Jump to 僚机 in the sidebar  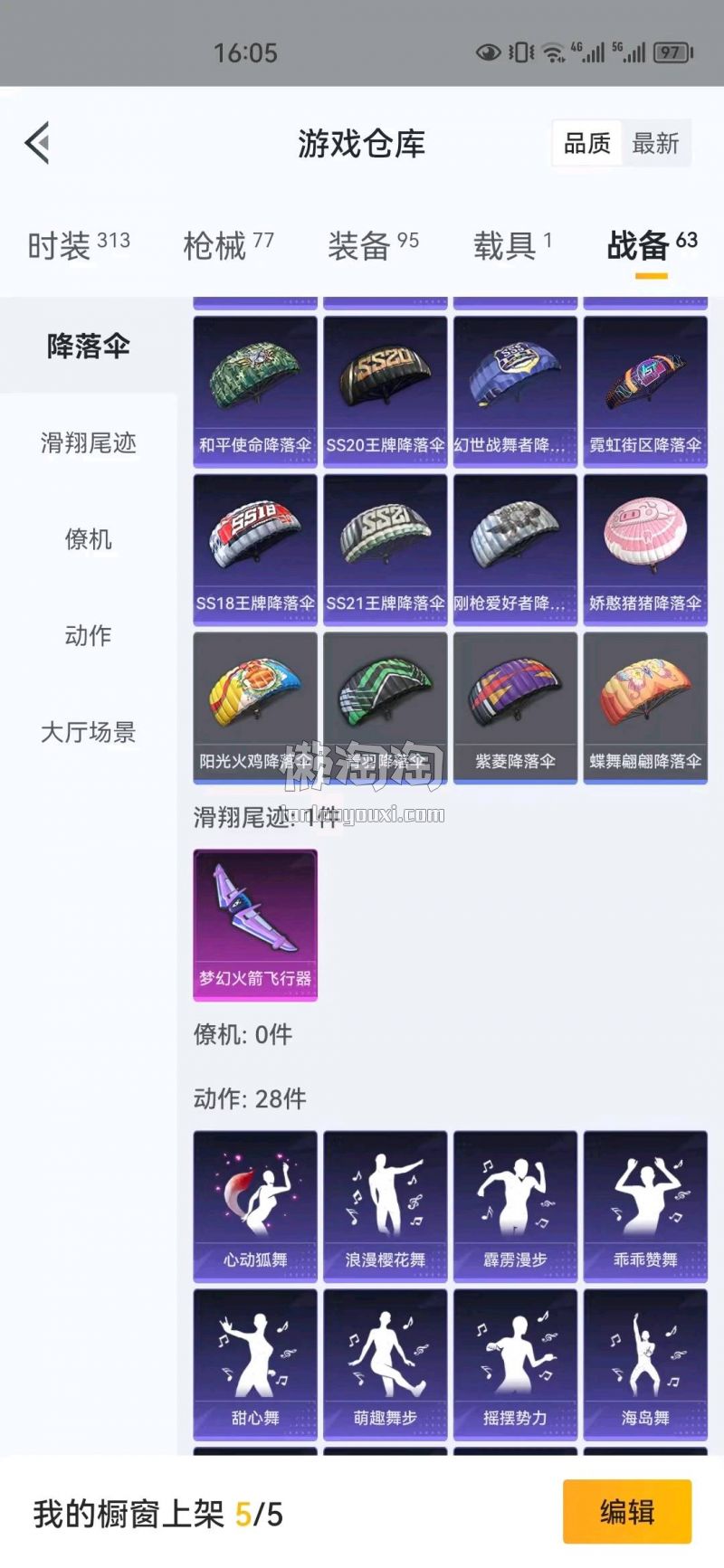pyautogui.click(x=88, y=539)
